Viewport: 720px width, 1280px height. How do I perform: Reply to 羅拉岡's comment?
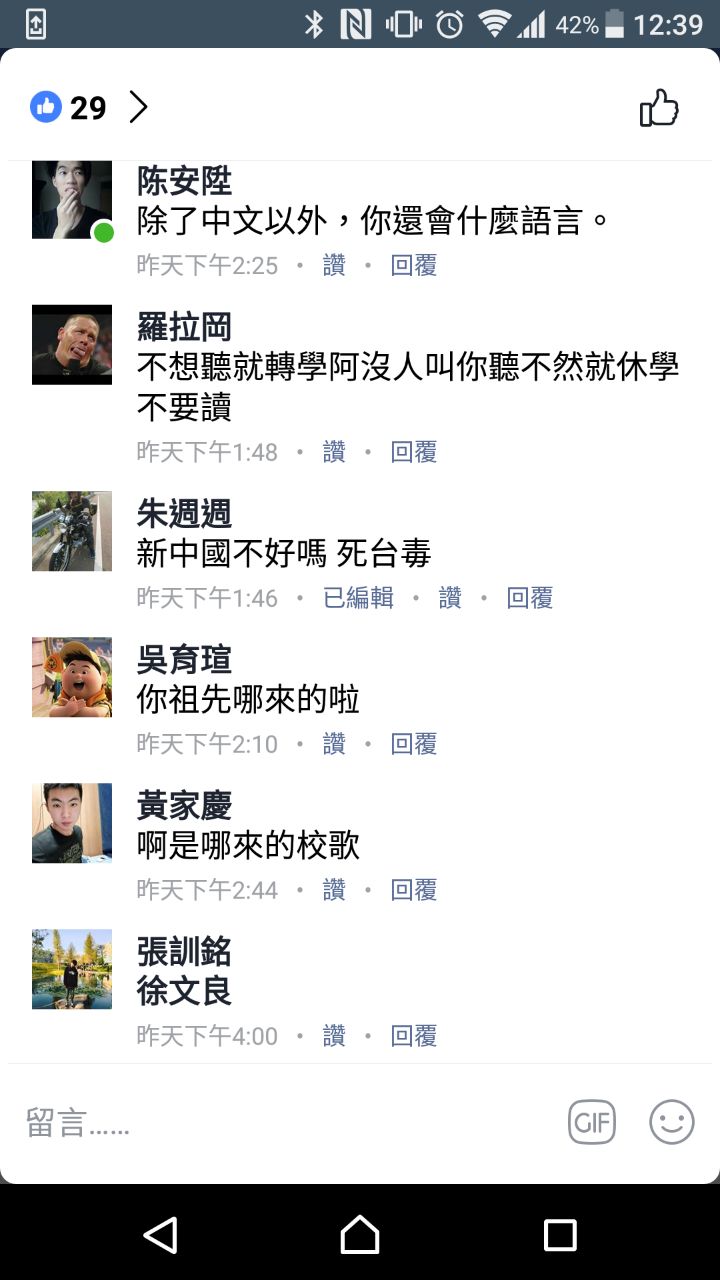click(x=413, y=452)
